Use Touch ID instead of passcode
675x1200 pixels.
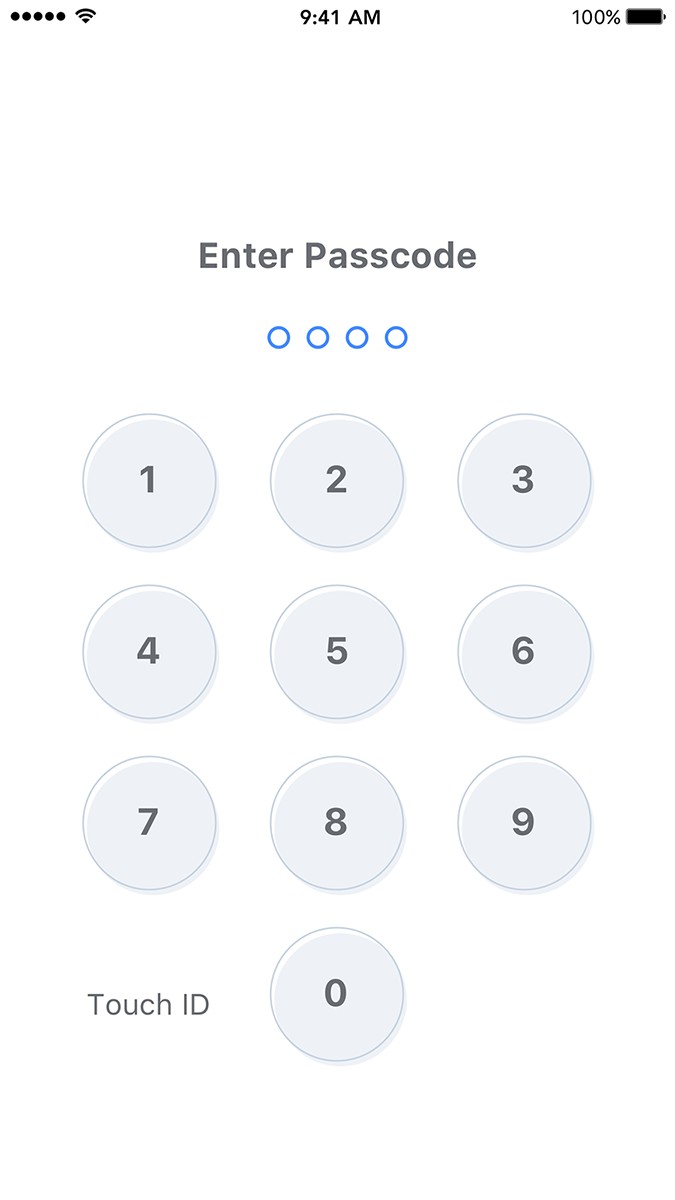click(x=149, y=1004)
